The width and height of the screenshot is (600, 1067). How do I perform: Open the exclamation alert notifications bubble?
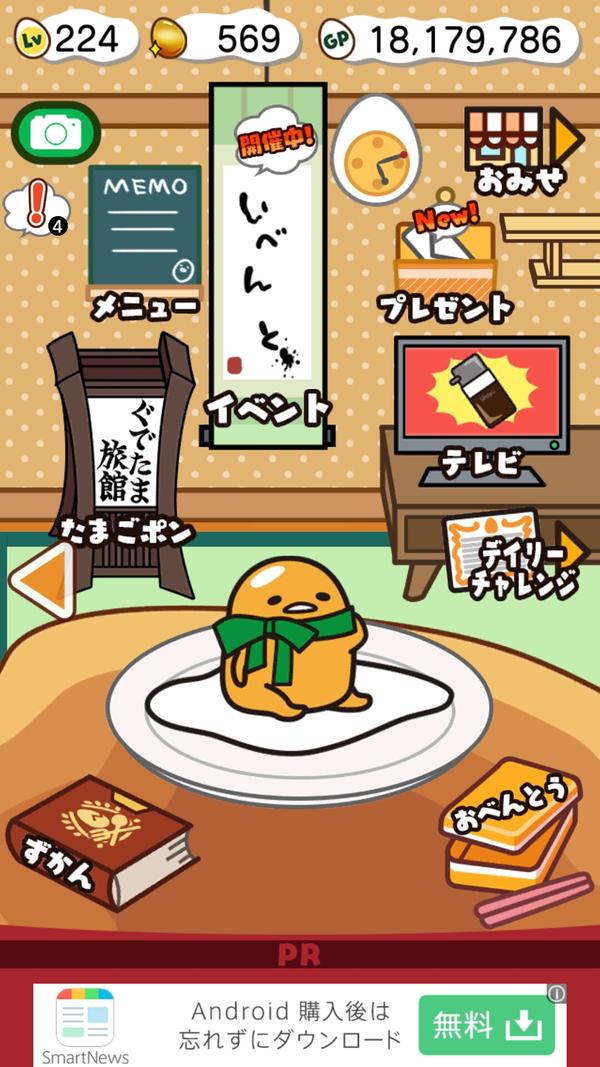[36, 207]
